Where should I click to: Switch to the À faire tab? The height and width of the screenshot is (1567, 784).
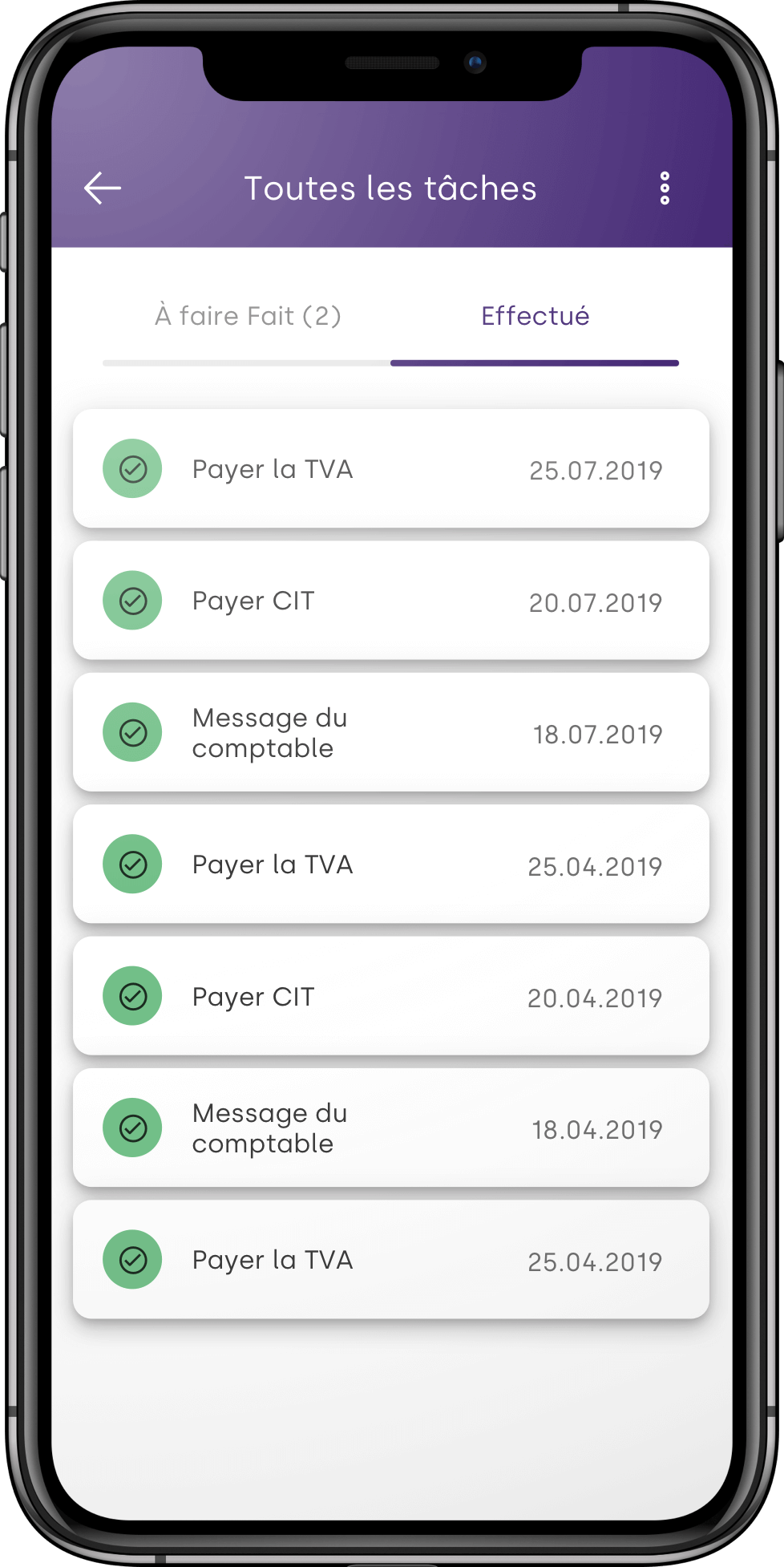coord(248,316)
